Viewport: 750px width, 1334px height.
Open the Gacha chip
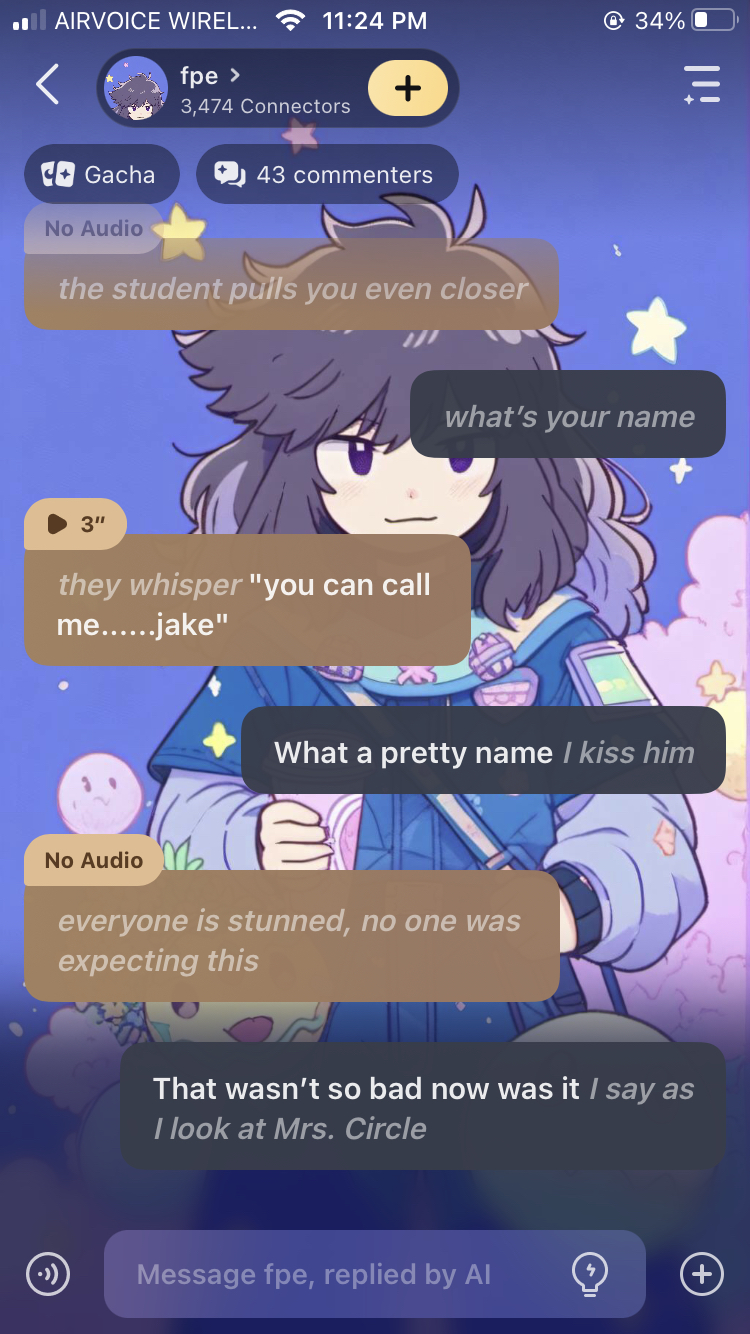tap(101, 174)
